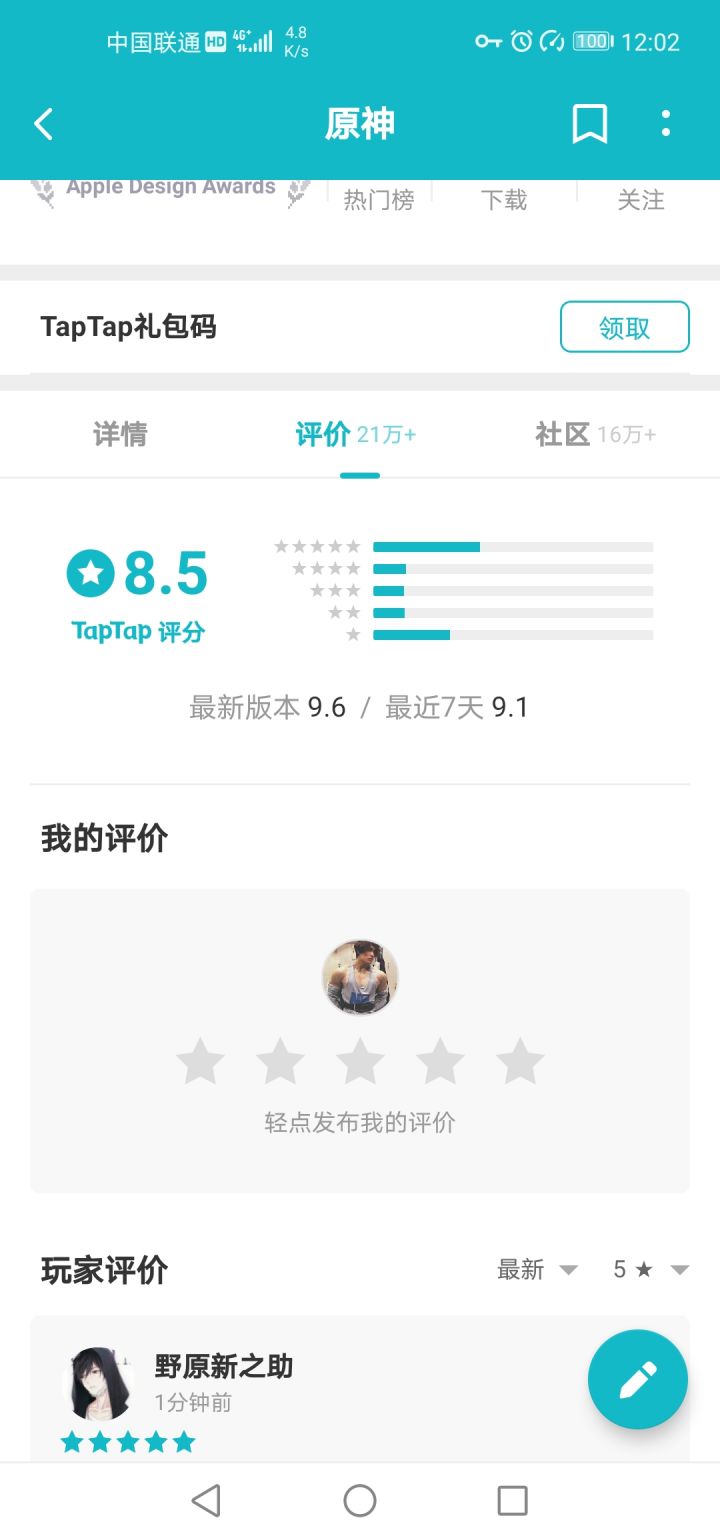
Task: Open the 5-star filter dropdown
Action: (651, 1269)
